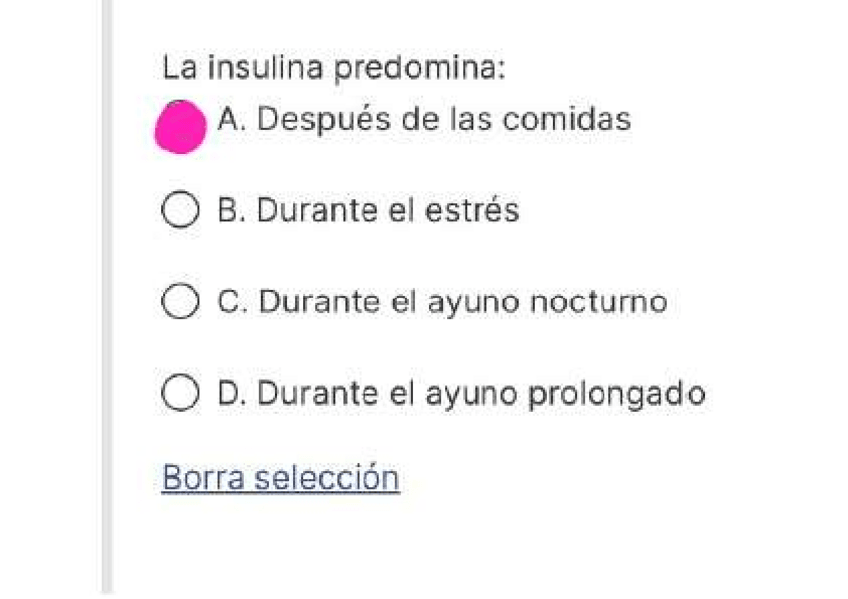Pick option C. Durante el ayuno nocturno

(179, 302)
